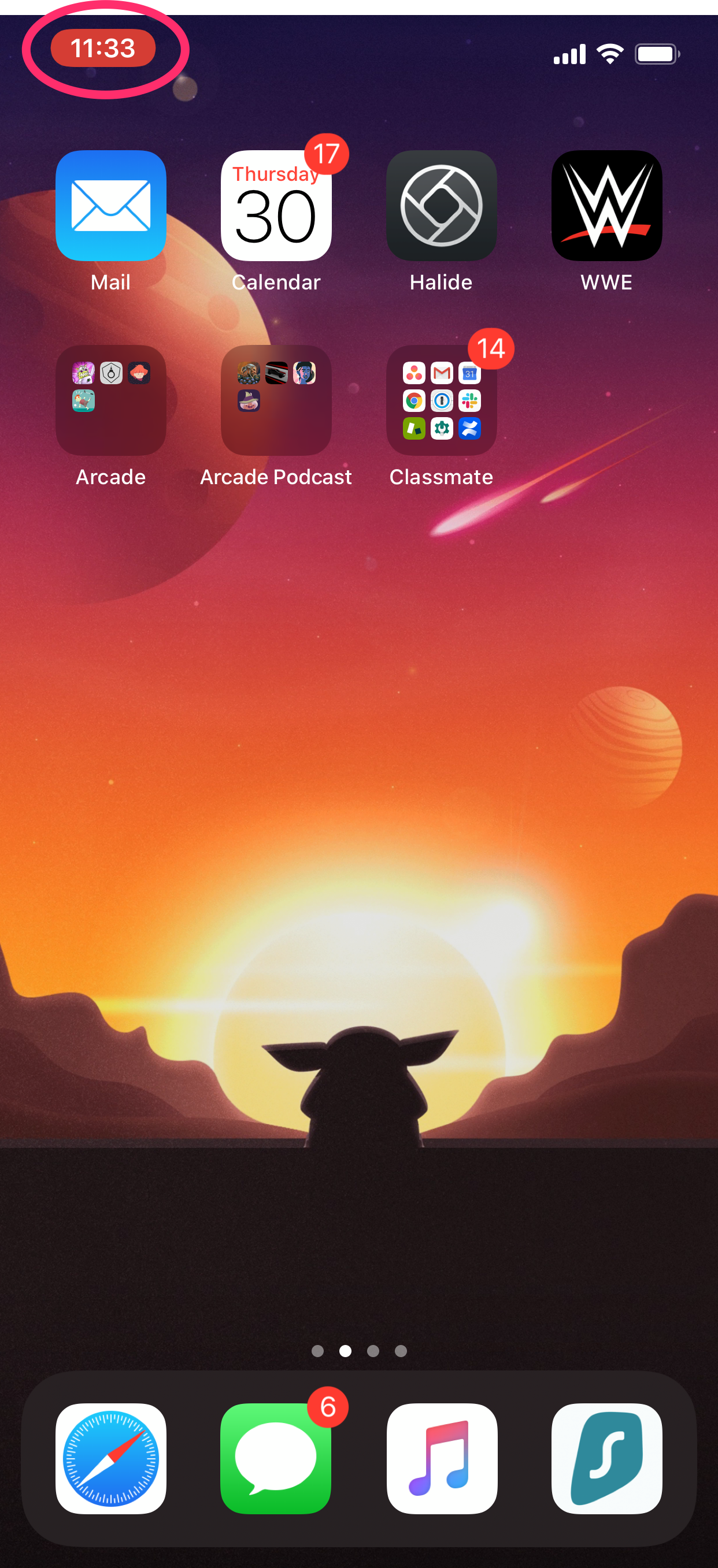Open the Classmate folder
The image size is (718, 1568).
pyautogui.click(x=441, y=400)
